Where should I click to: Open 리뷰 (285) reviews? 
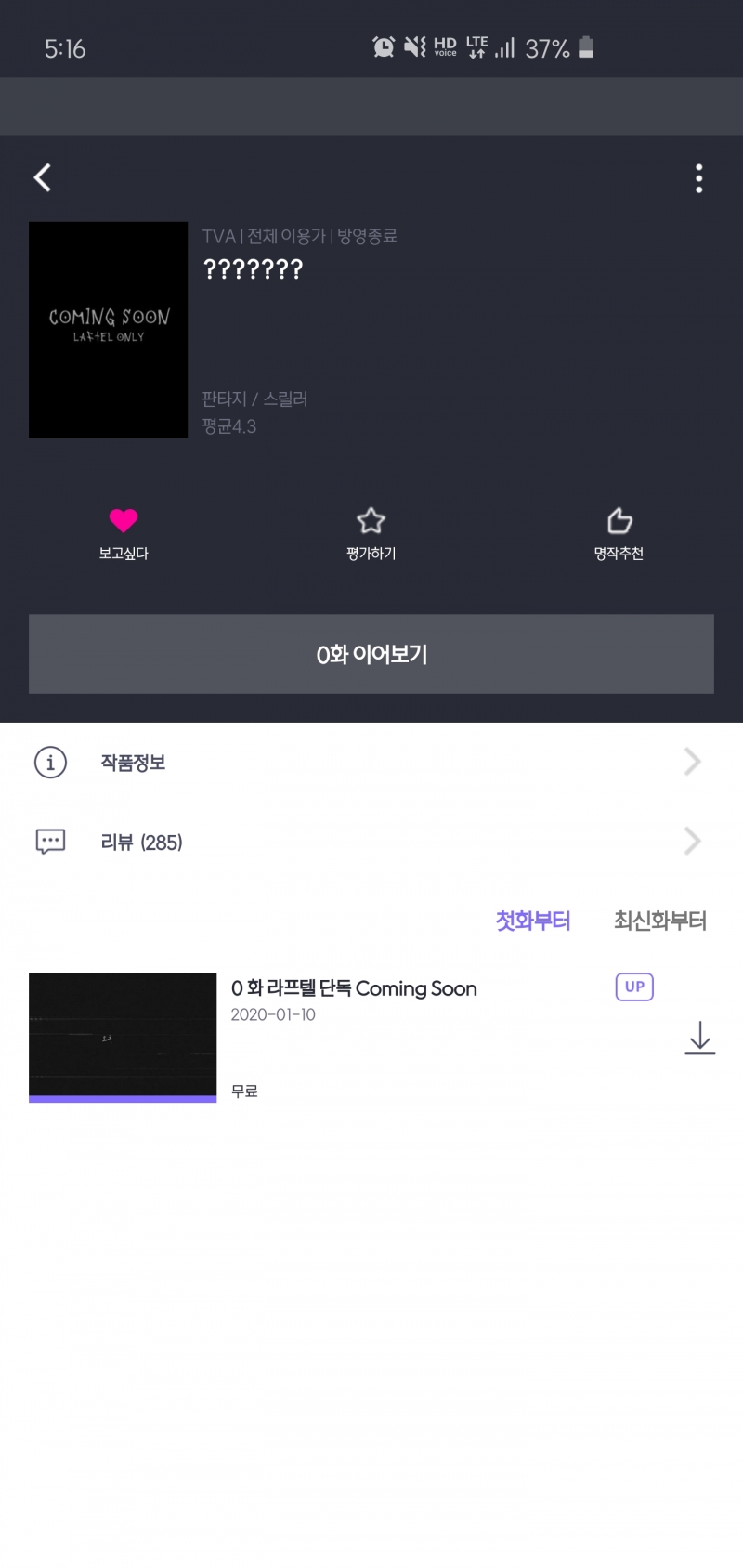tap(371, 842)
